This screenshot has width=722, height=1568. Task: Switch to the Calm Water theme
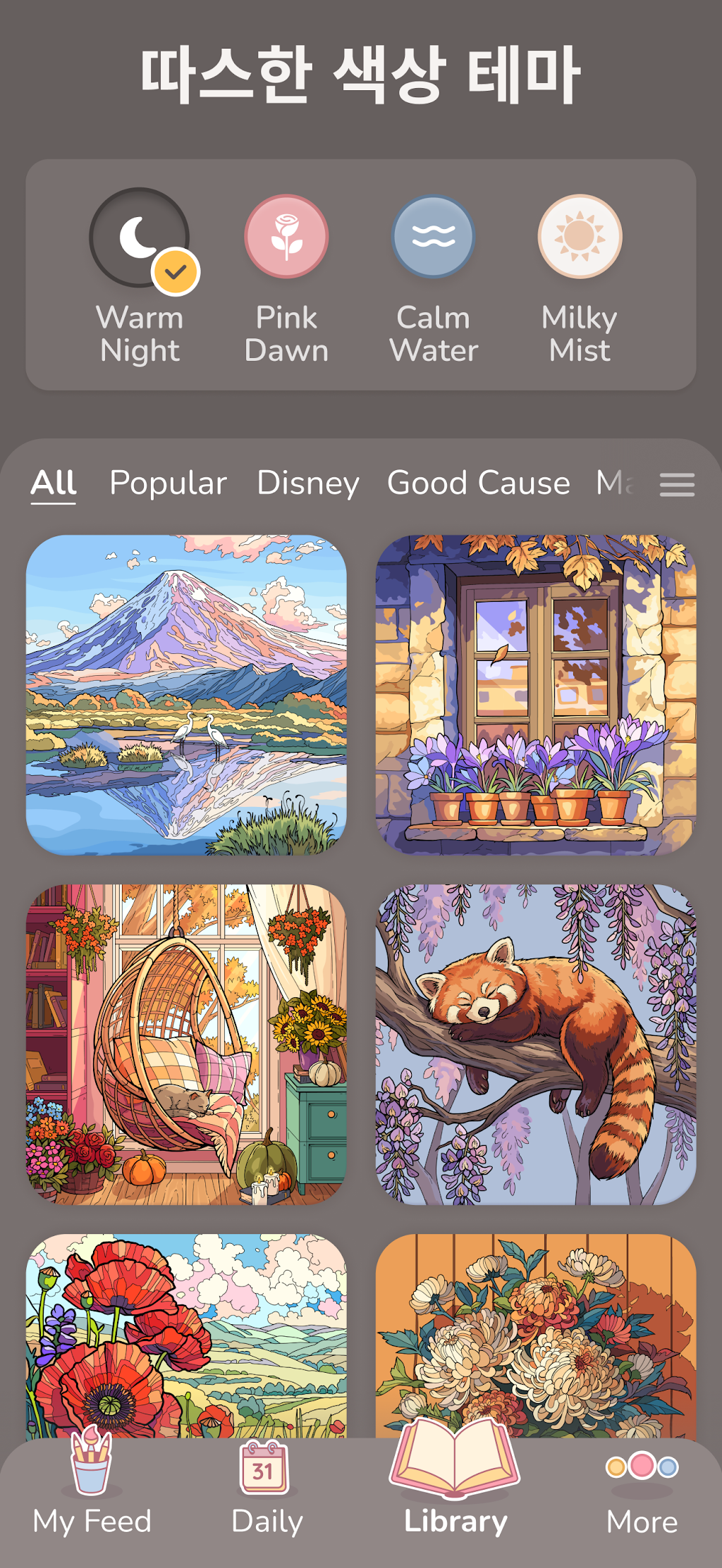(x=434, y=276)
